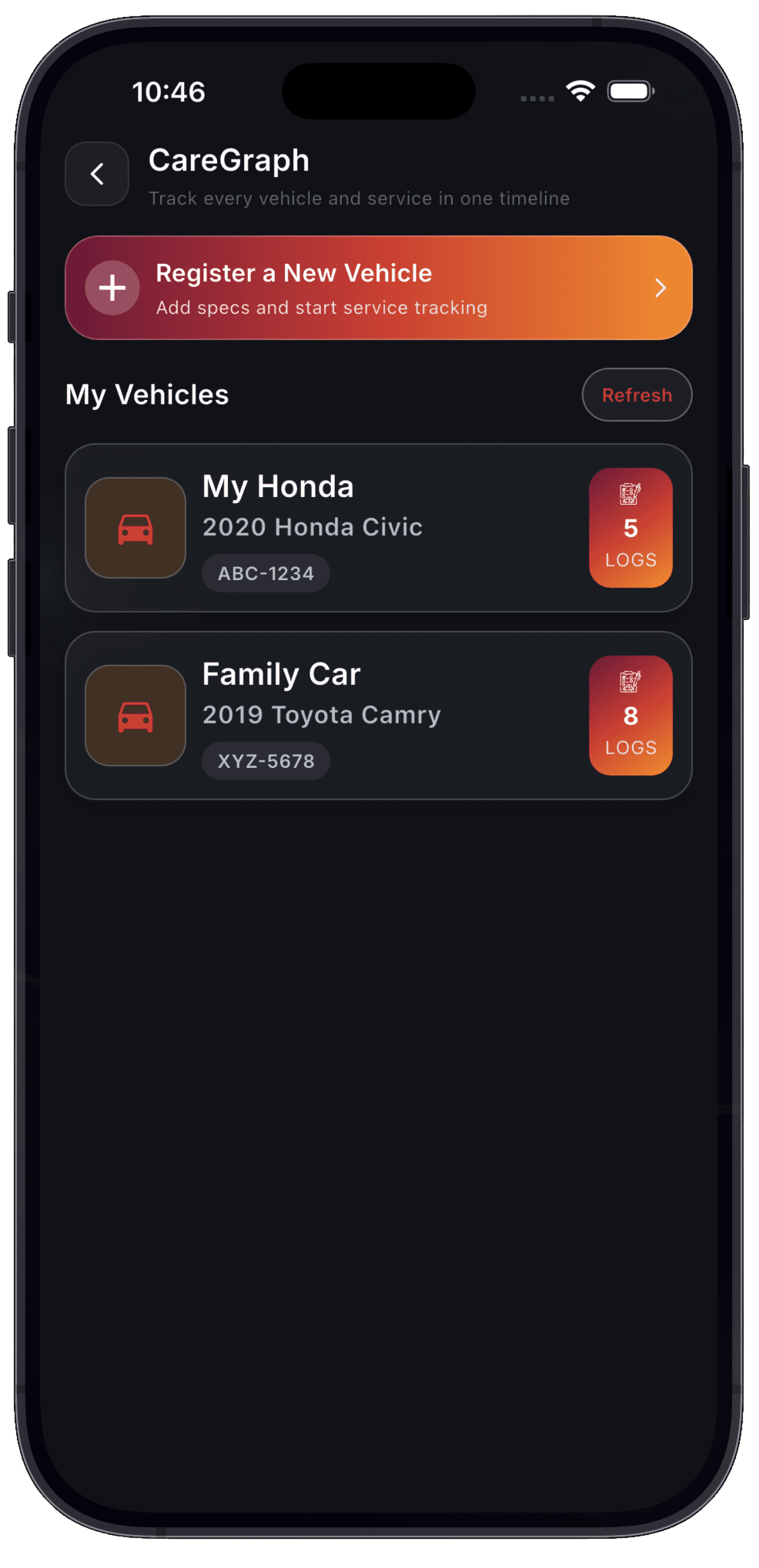Tap the XYZ-5678 license plate badge

click(265, 760)
